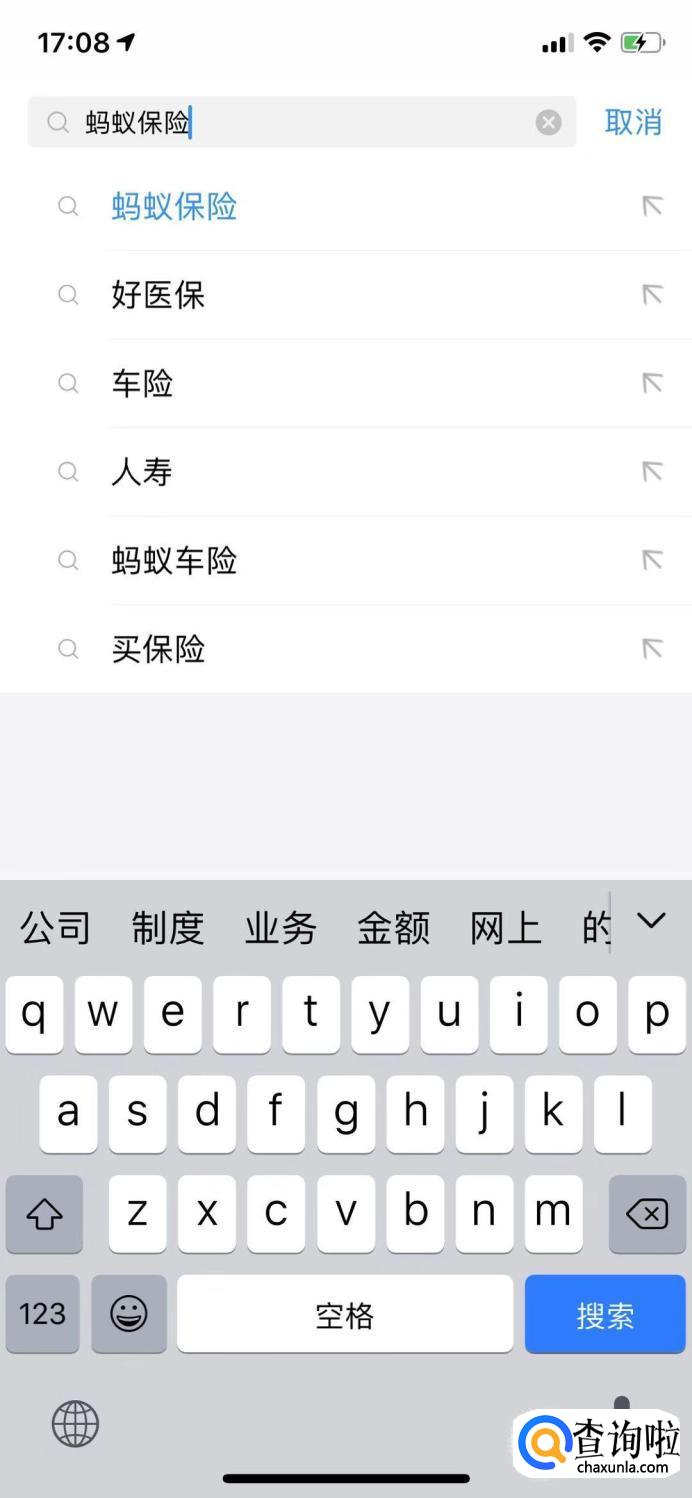
Task: Open the emoji keyboard
Action: 129,1314
